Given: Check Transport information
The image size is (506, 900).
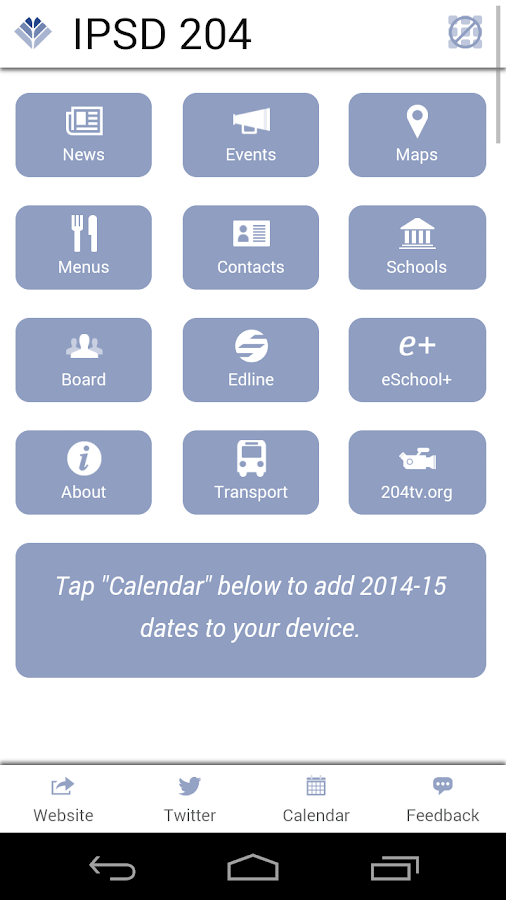Looking at the screenshot, I should 251,472.
